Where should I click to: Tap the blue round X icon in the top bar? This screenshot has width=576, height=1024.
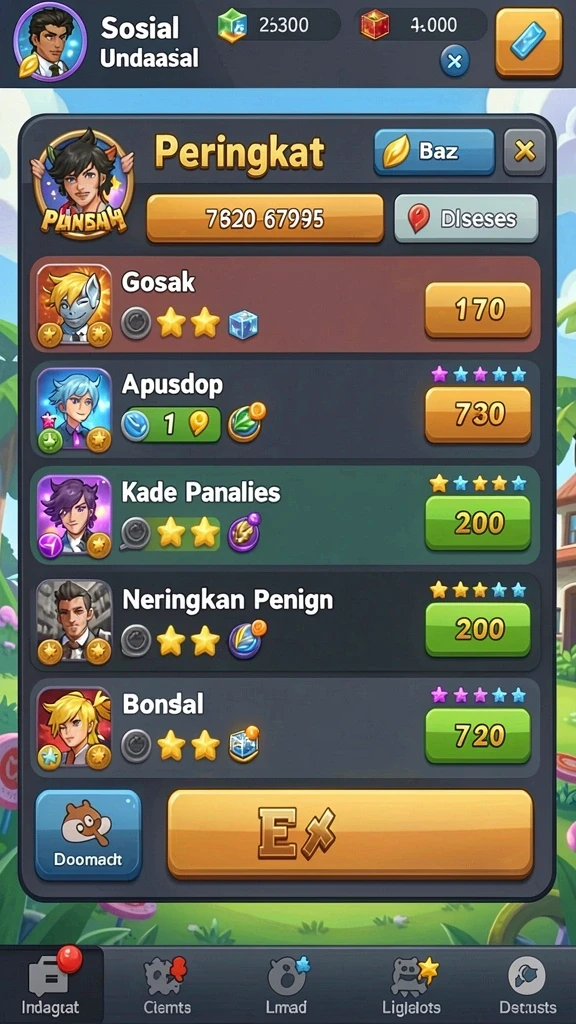tap(455, 62)
